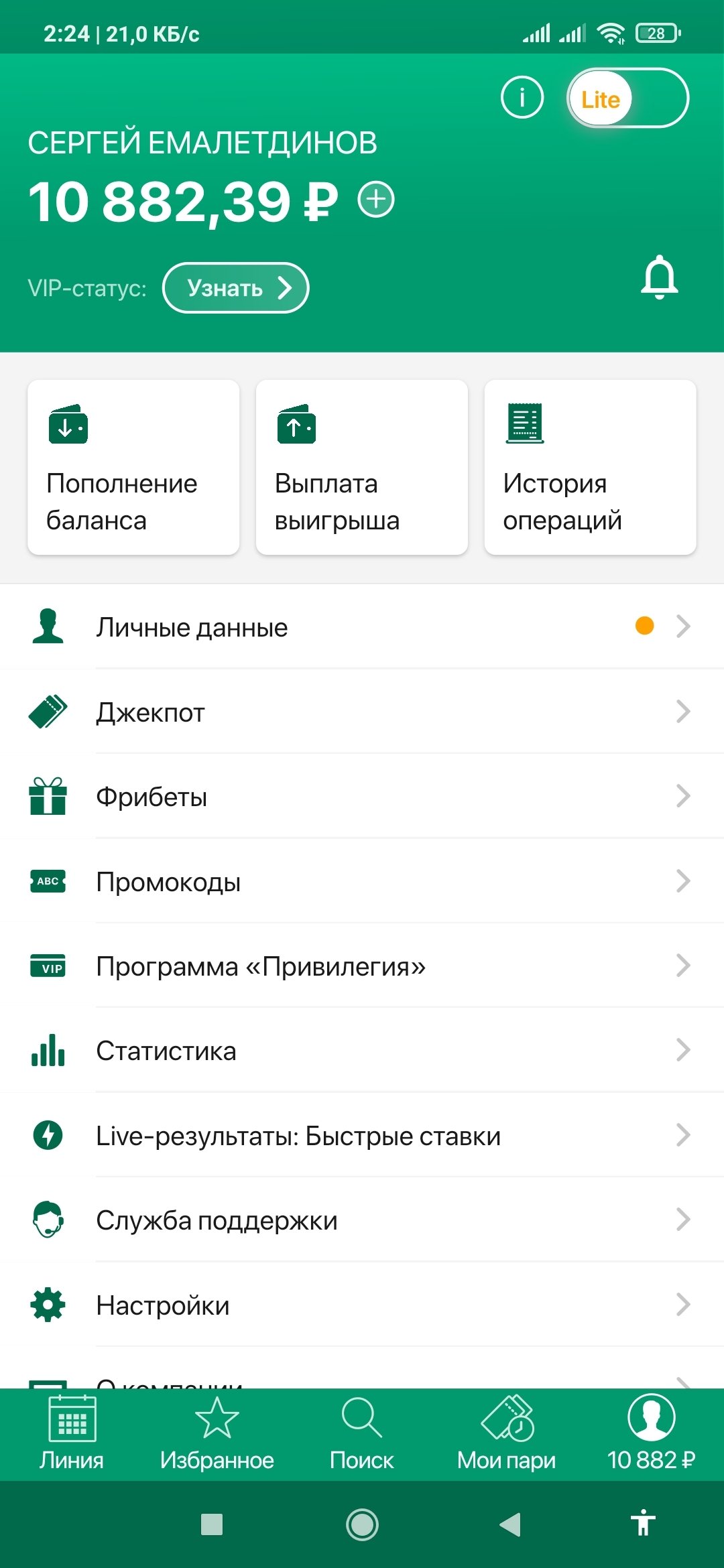
Task: Toggle the Lite mode switch
Action: point(627,98)
